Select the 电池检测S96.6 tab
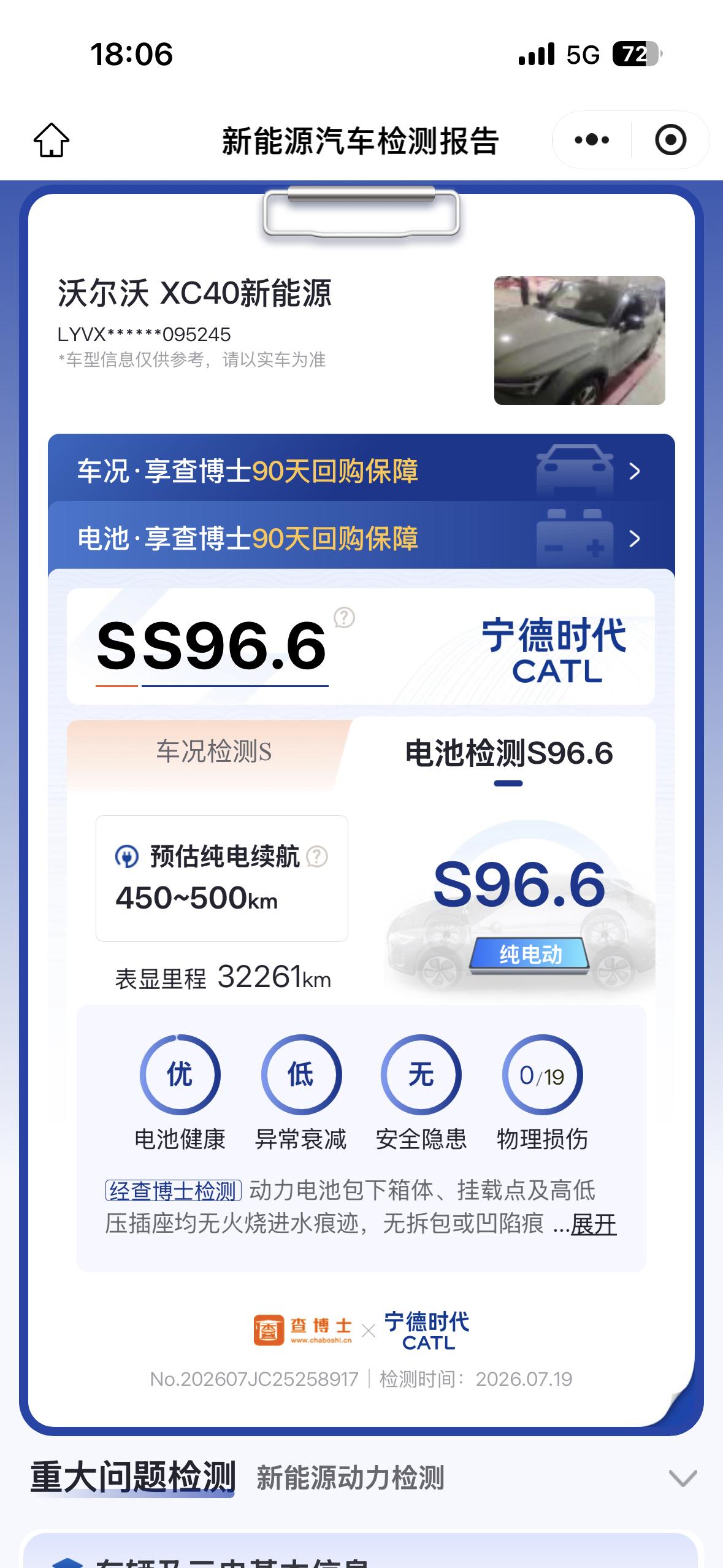 coord(508,754)
